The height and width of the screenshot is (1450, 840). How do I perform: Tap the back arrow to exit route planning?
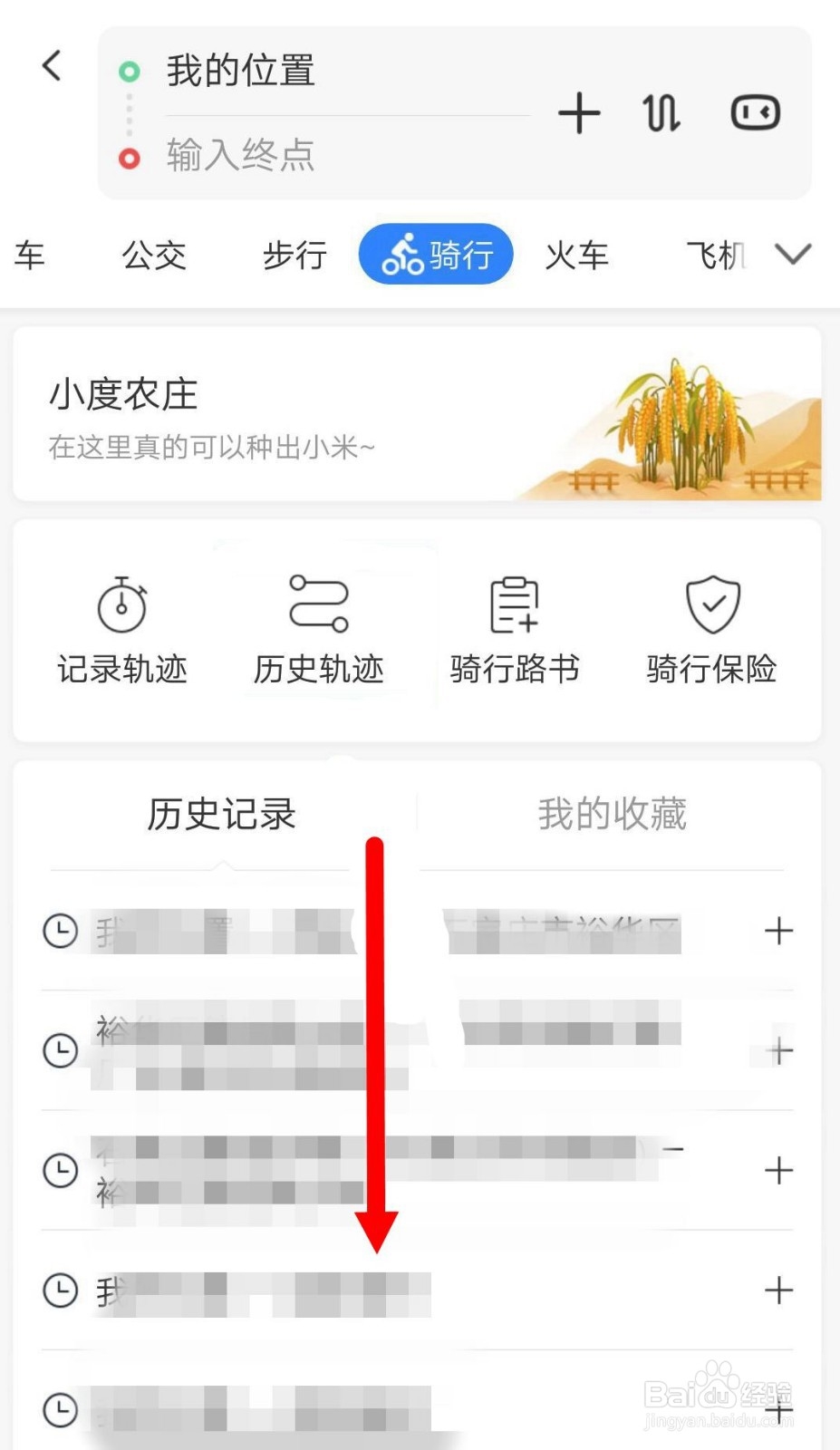pos(52,65)
